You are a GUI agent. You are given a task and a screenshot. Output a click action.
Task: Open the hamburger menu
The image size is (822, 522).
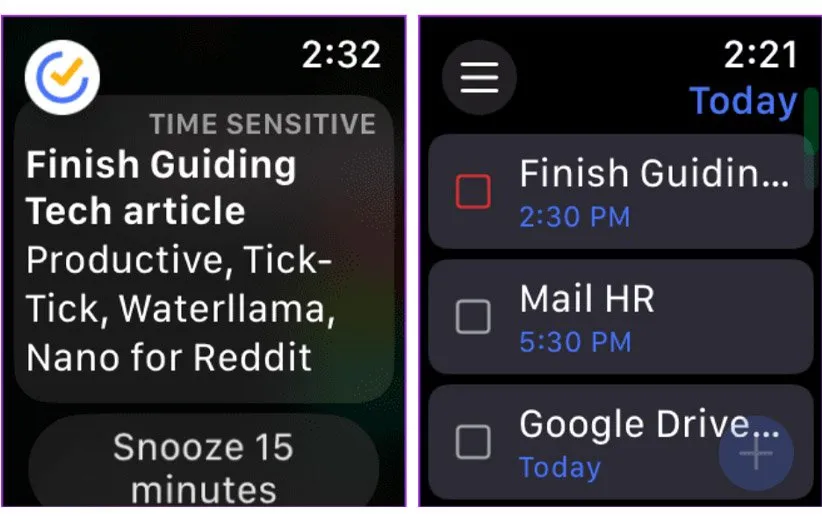coord(479,78)
